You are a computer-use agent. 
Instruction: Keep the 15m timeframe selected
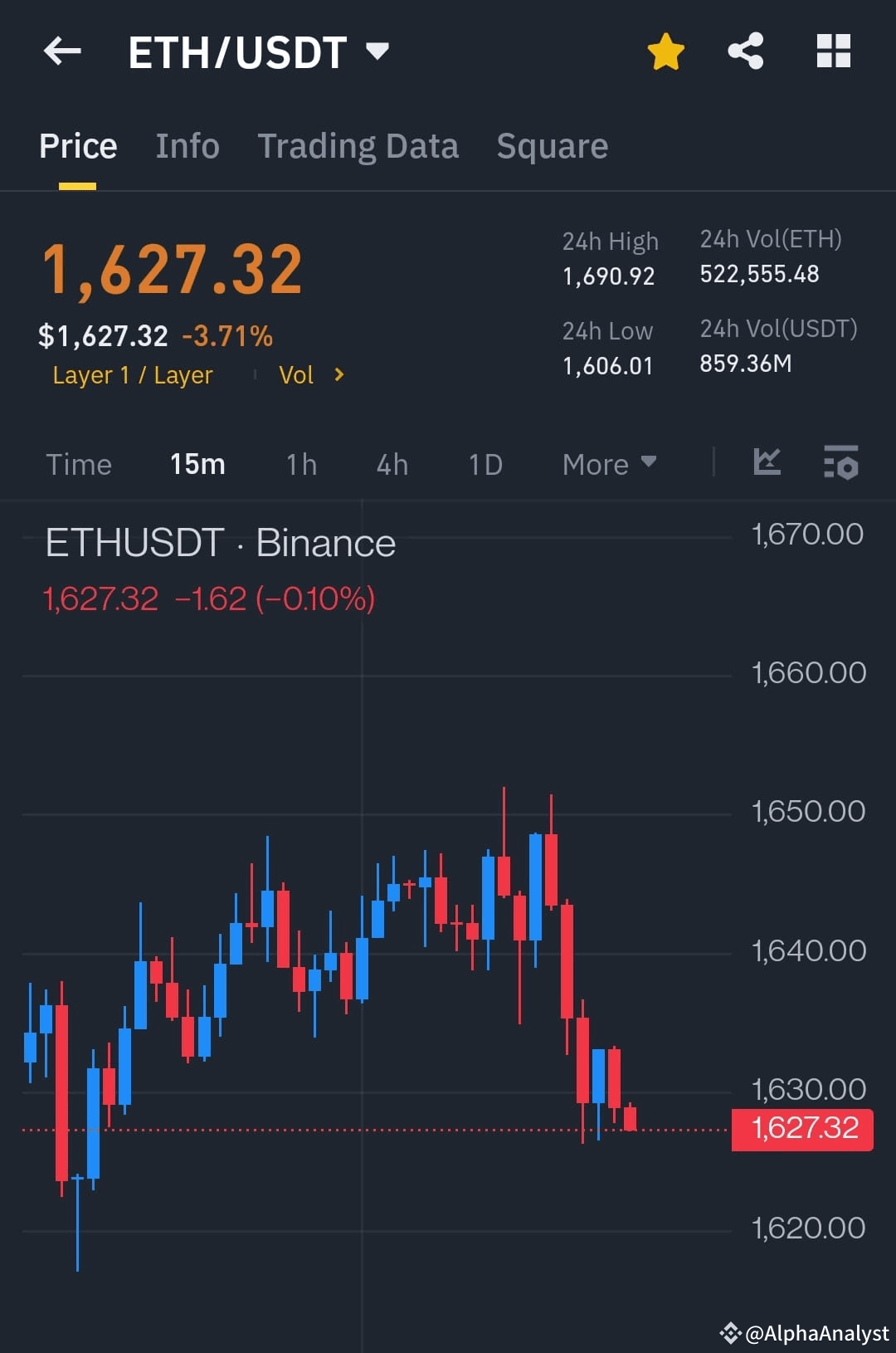coord(197,465)
